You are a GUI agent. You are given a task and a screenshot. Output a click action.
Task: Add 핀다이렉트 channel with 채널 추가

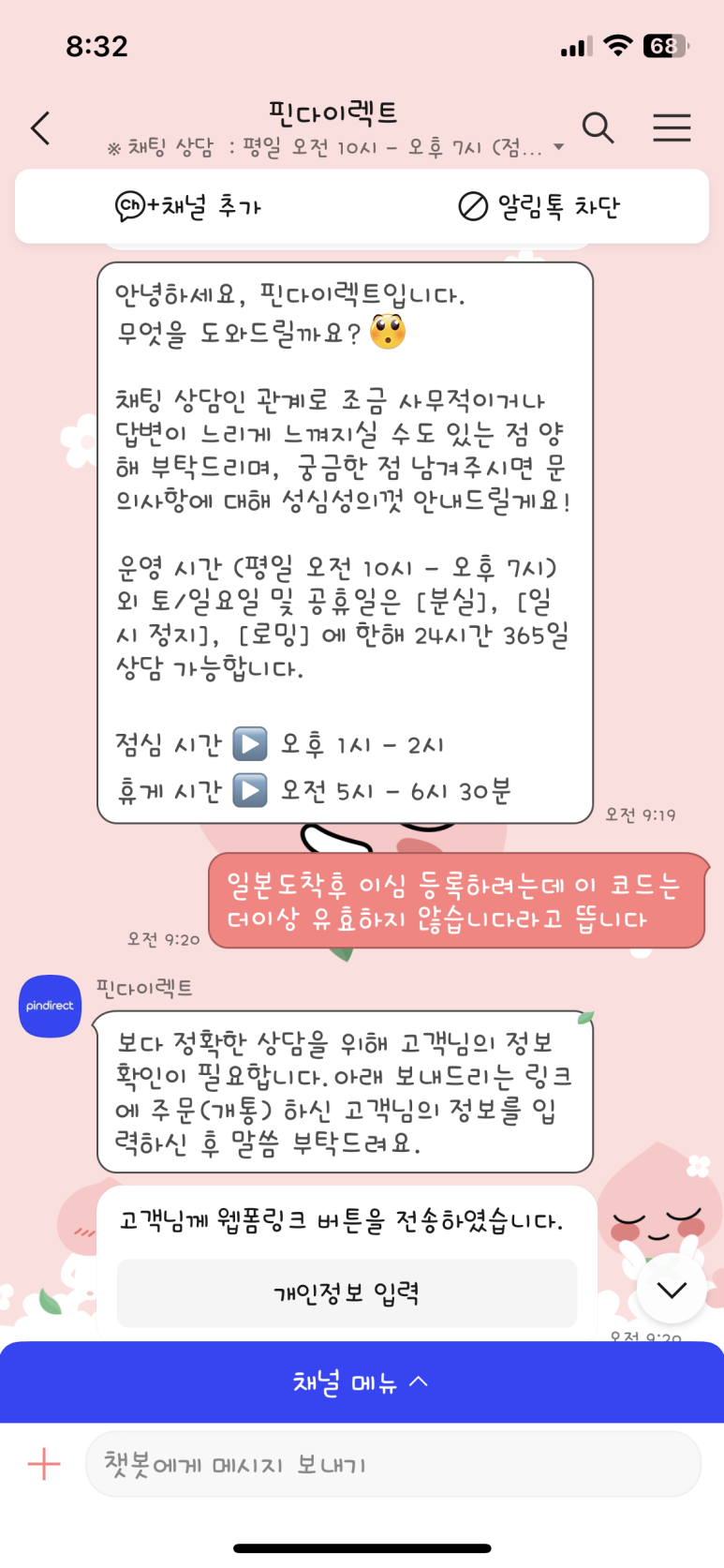pyautogui.click(x=188, y=206)
